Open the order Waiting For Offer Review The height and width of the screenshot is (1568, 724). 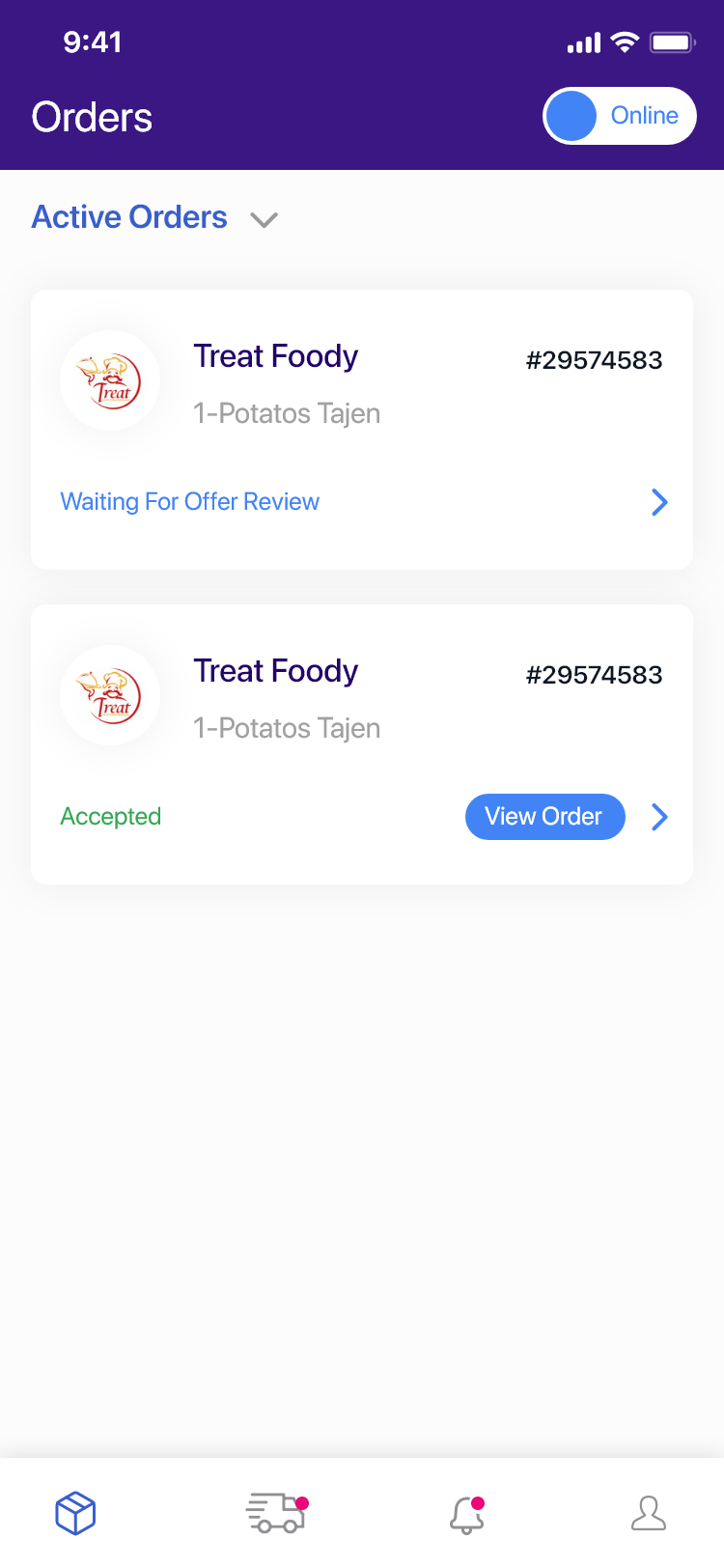(x=659, y=502)
